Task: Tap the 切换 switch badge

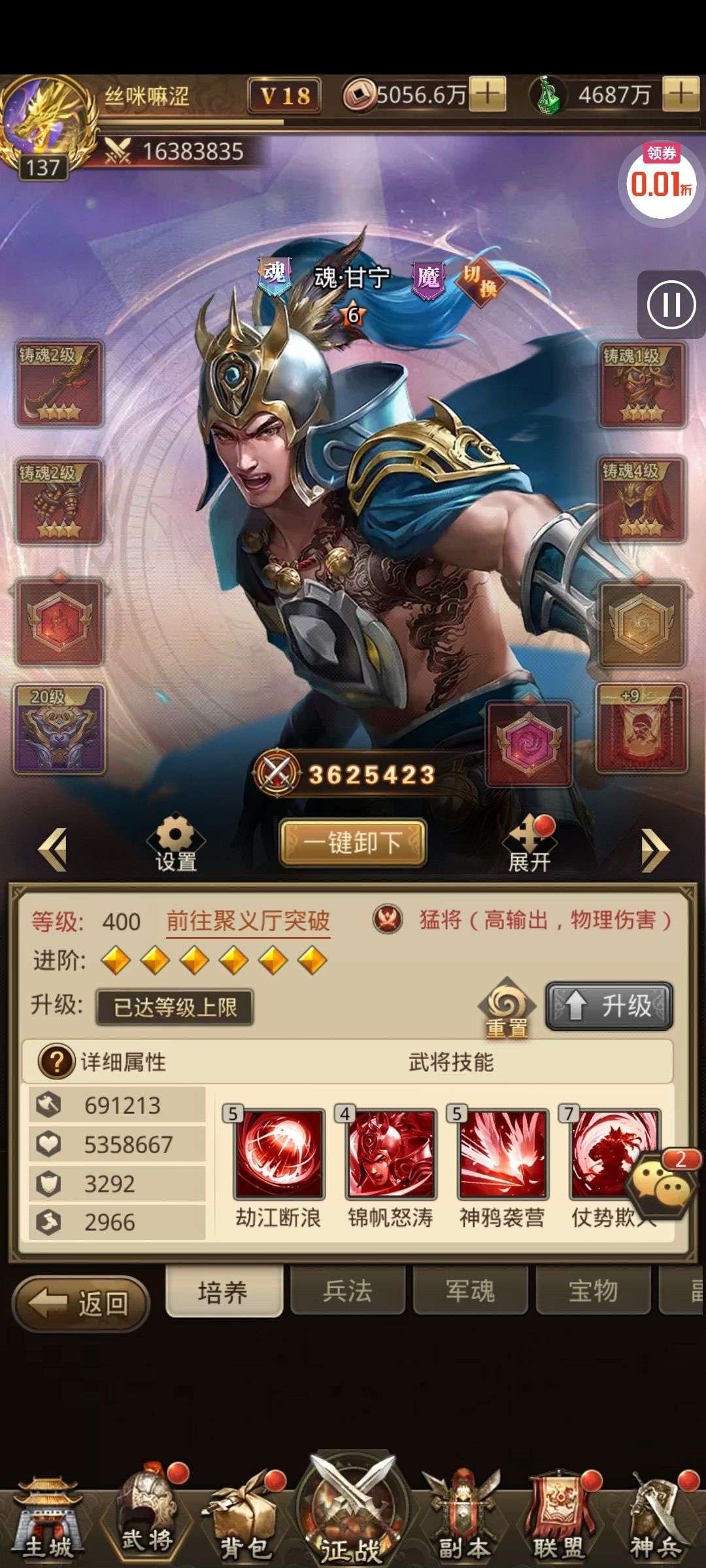Action: (x=480, y=282)
